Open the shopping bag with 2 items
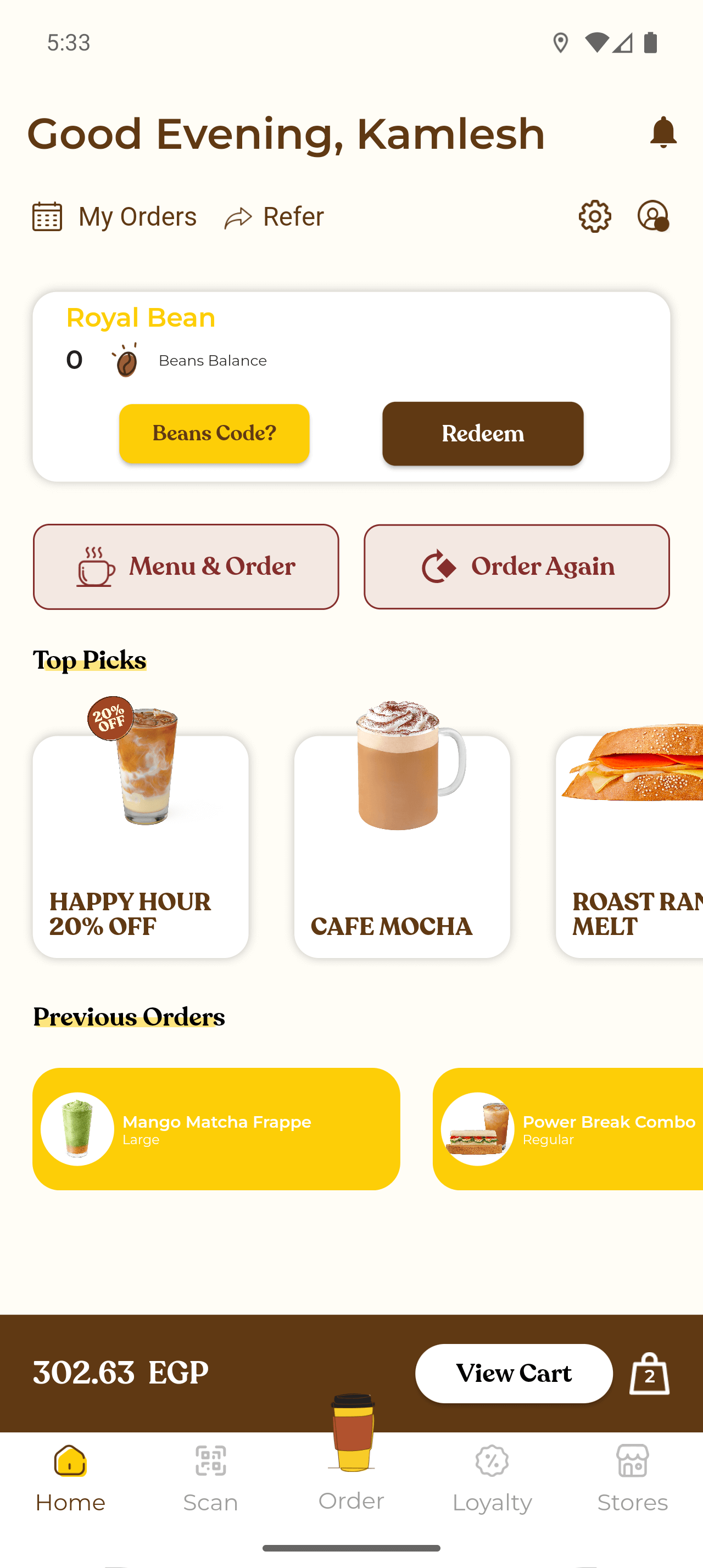The height and width of the screenshot is (1568, 703). tap(649, 1374)
